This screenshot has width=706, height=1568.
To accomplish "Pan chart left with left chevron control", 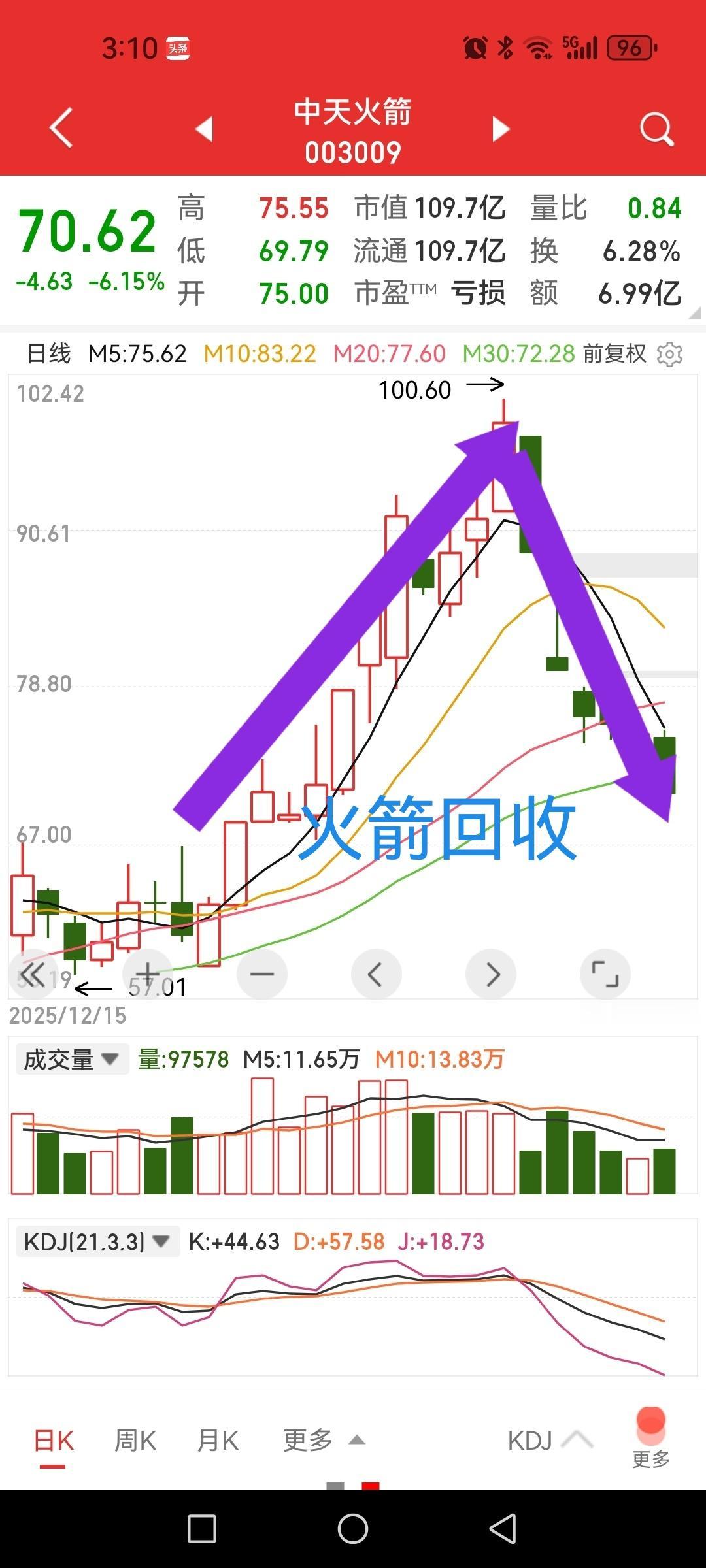I will 376,973.
